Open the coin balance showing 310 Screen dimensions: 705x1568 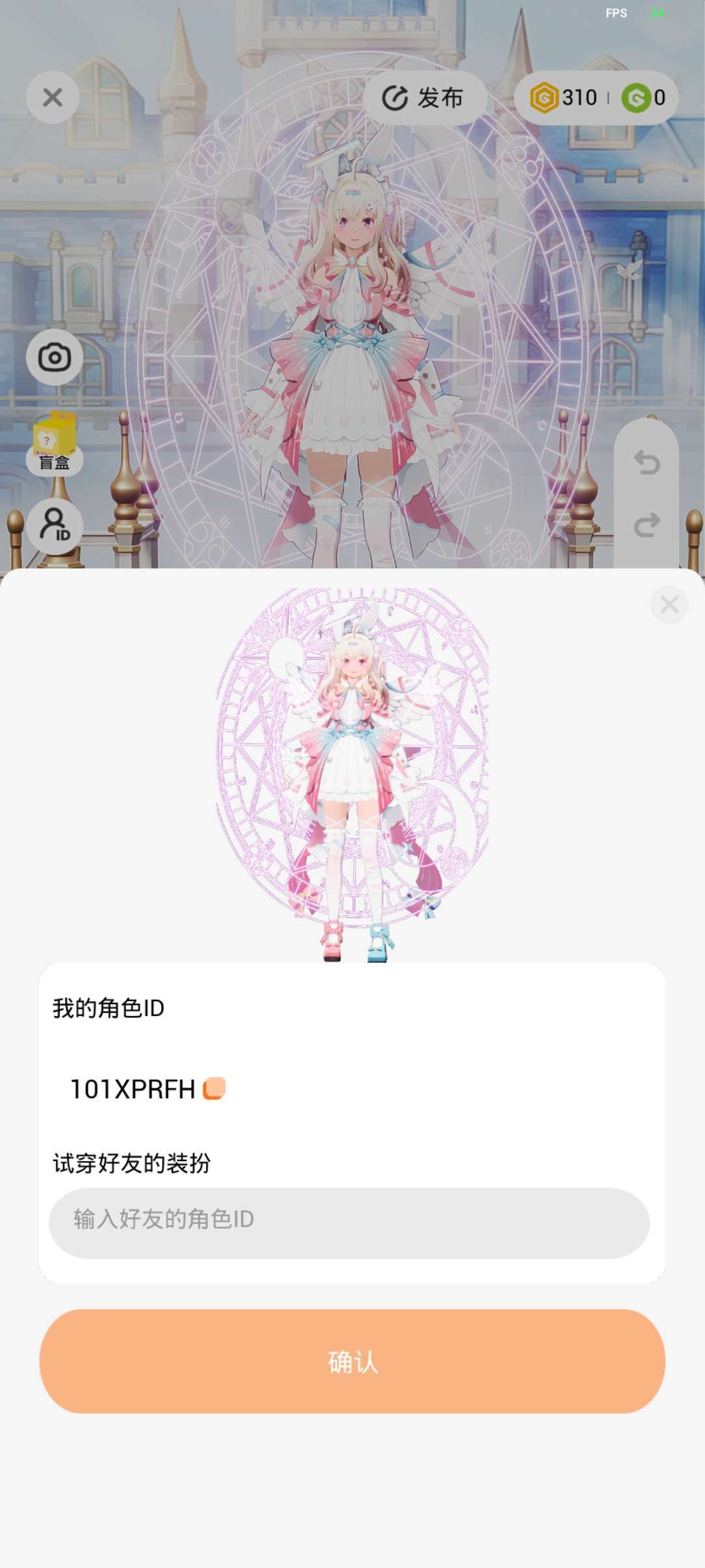pyautogui.click(x=565, y=98)
